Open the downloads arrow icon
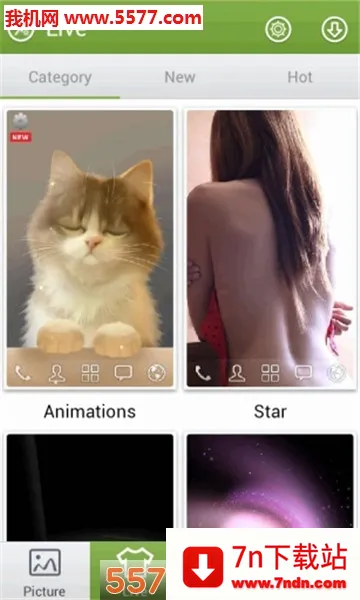The image size is (360, 600). point(334,29)
